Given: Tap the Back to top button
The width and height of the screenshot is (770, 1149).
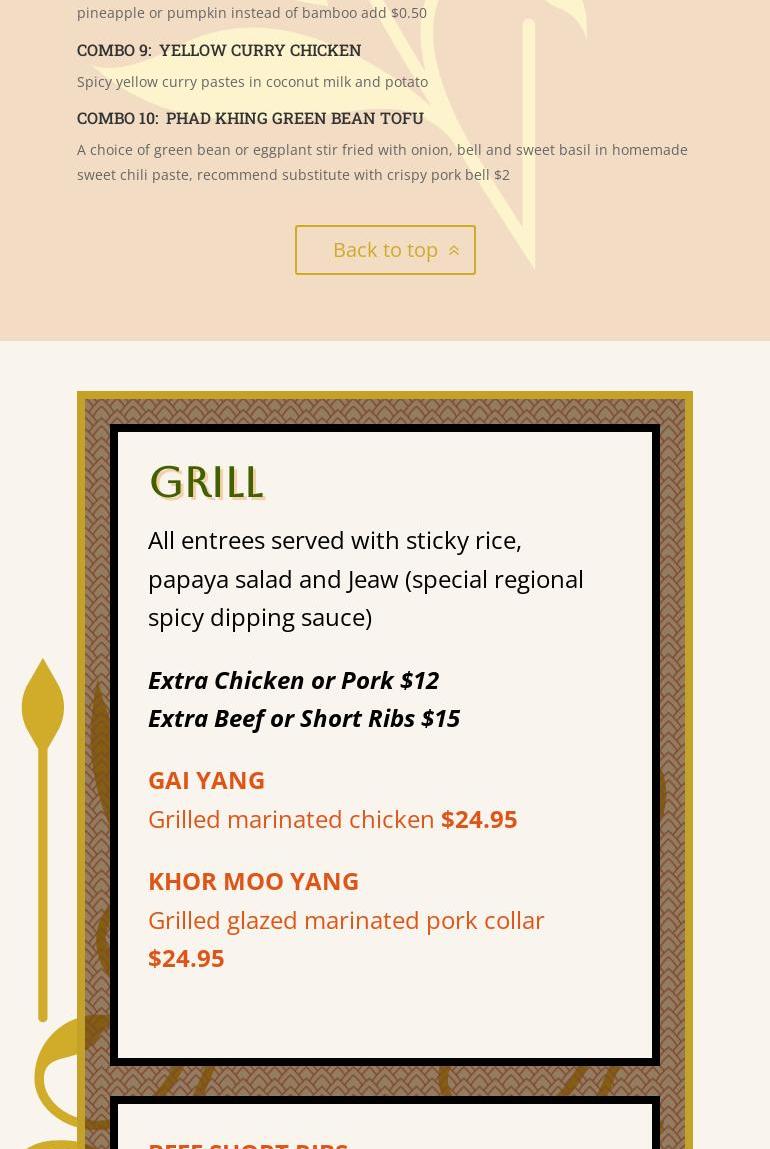Looking at the screenshot, I should pos(385,250).
